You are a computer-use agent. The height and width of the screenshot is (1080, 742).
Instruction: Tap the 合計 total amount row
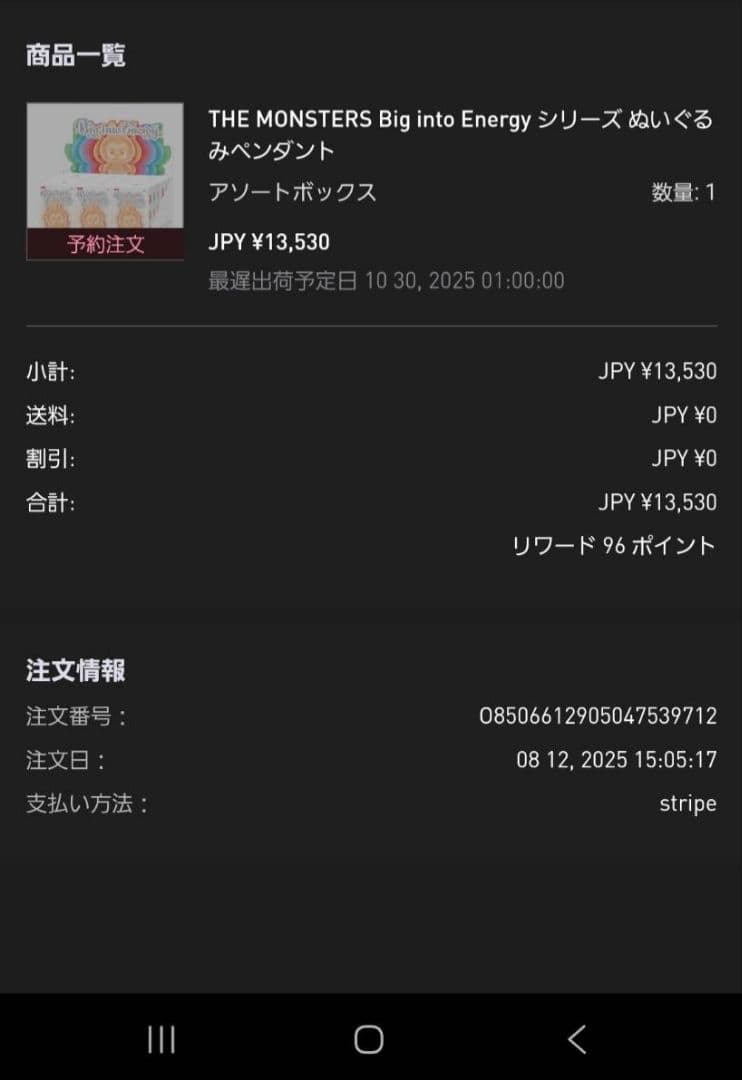tap(370, 502)
